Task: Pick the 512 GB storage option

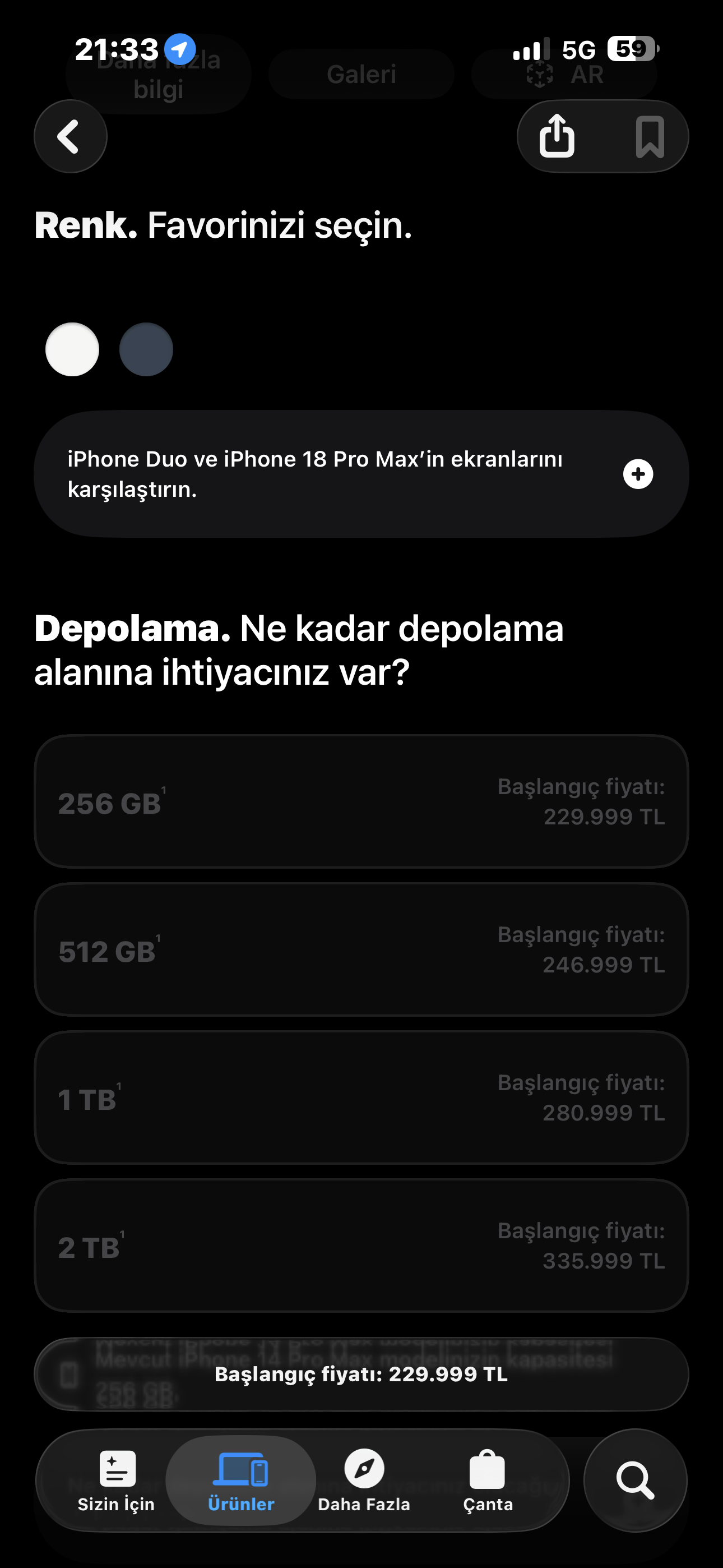Action: [361, 949]
